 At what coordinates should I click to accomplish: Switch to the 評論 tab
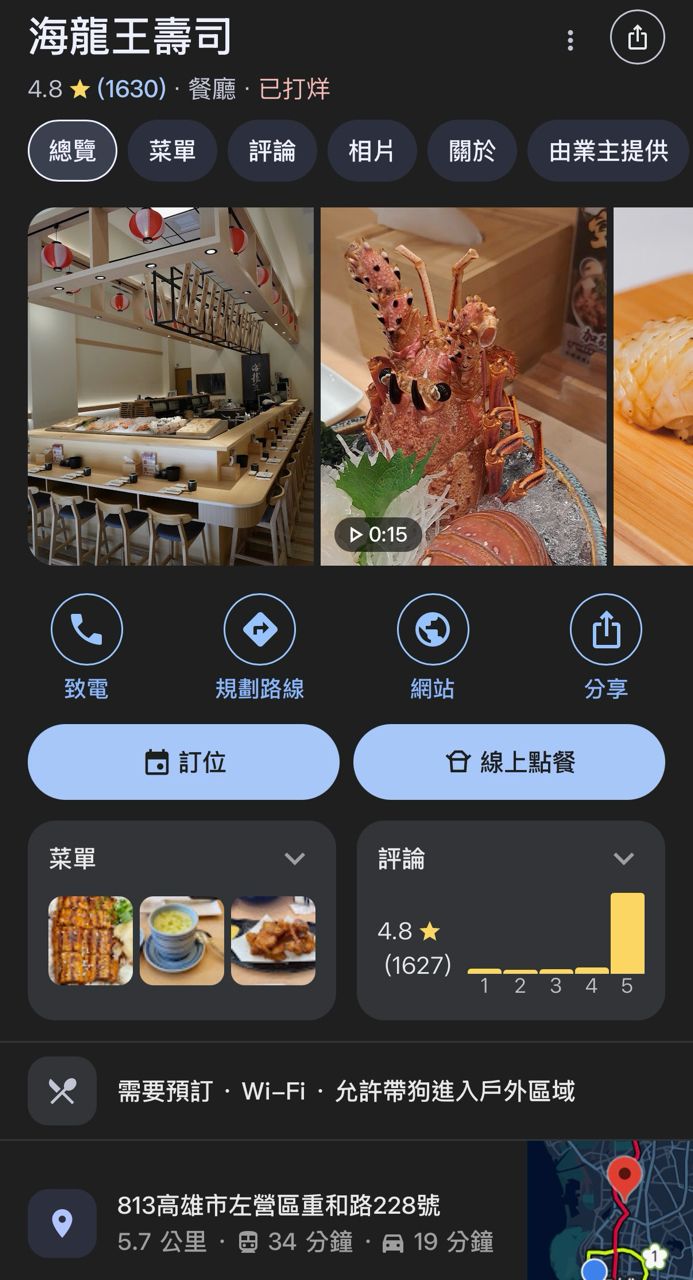point(272,151)
